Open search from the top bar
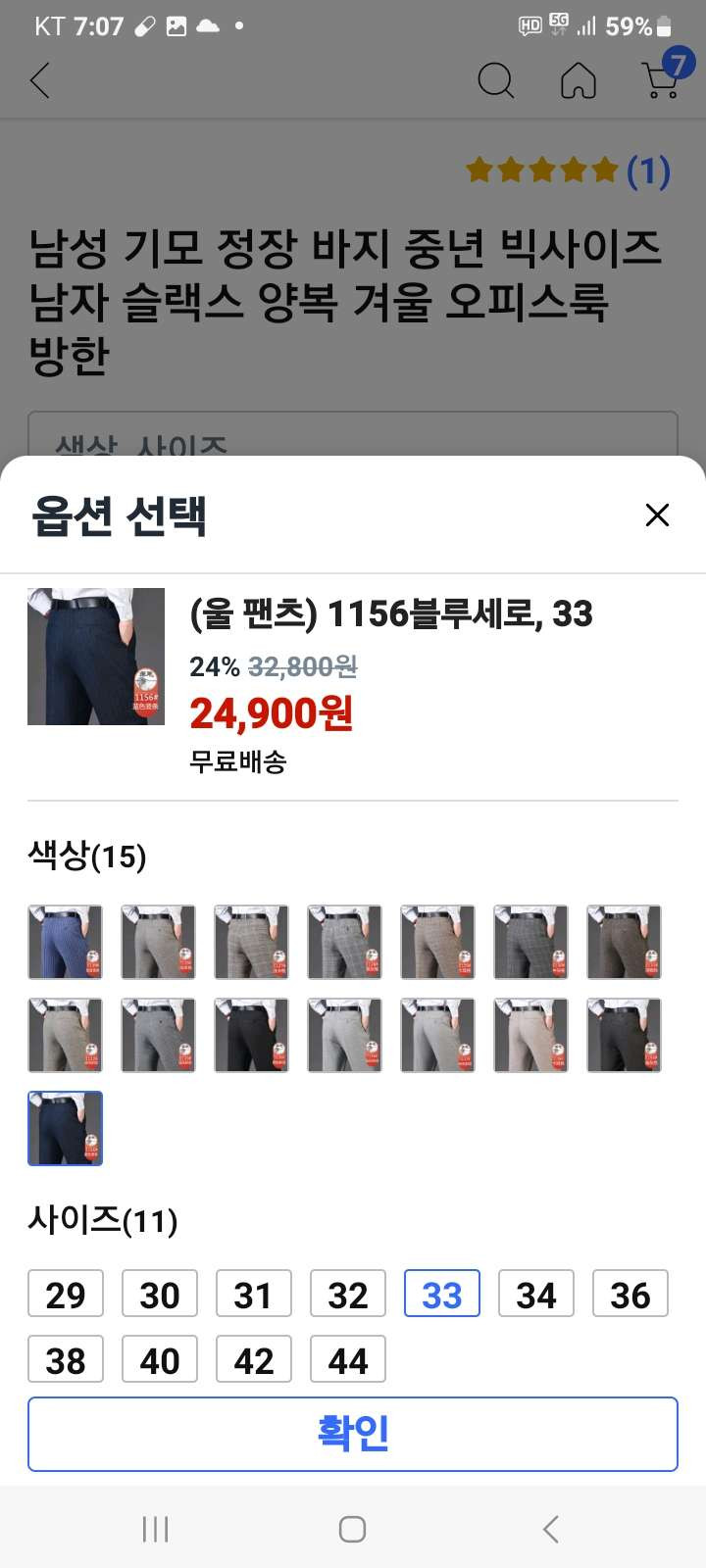 click(496, 80)
